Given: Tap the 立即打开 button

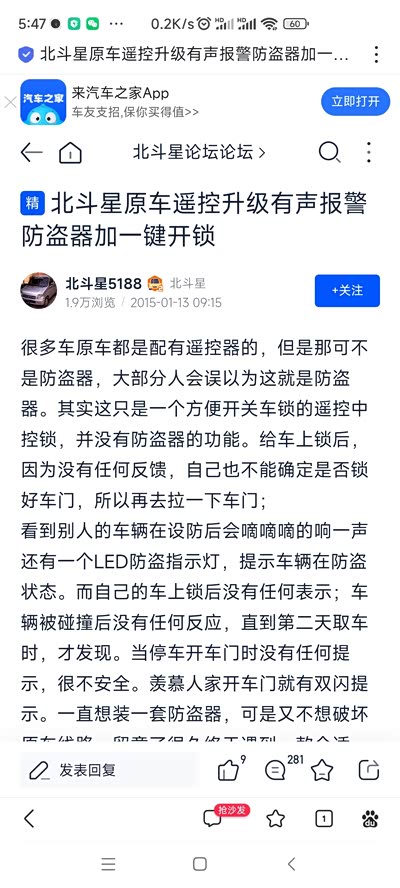Looking at the screenshot, I should coord(355,101).
